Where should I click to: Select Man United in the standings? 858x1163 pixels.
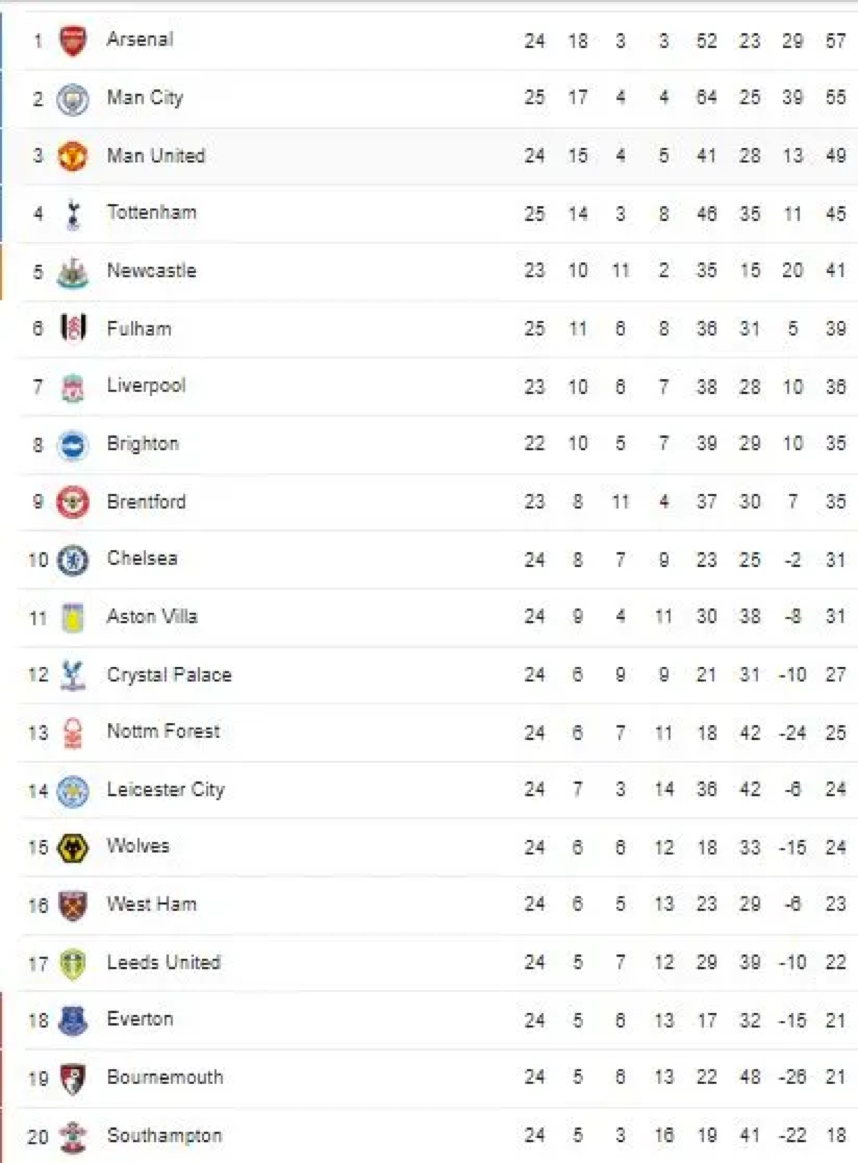point(155,156)
